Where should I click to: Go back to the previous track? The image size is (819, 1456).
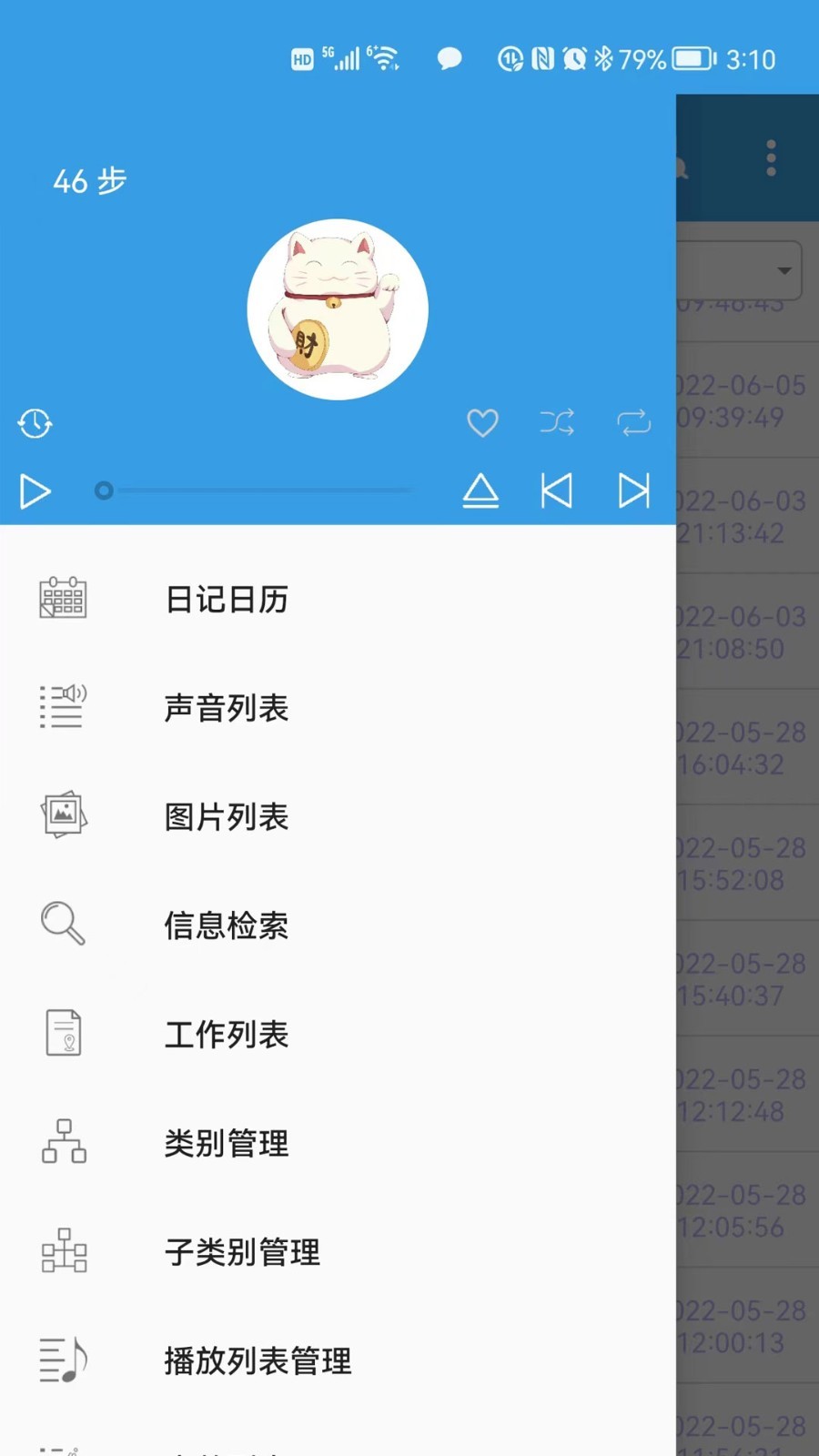(x=557, y=490)
